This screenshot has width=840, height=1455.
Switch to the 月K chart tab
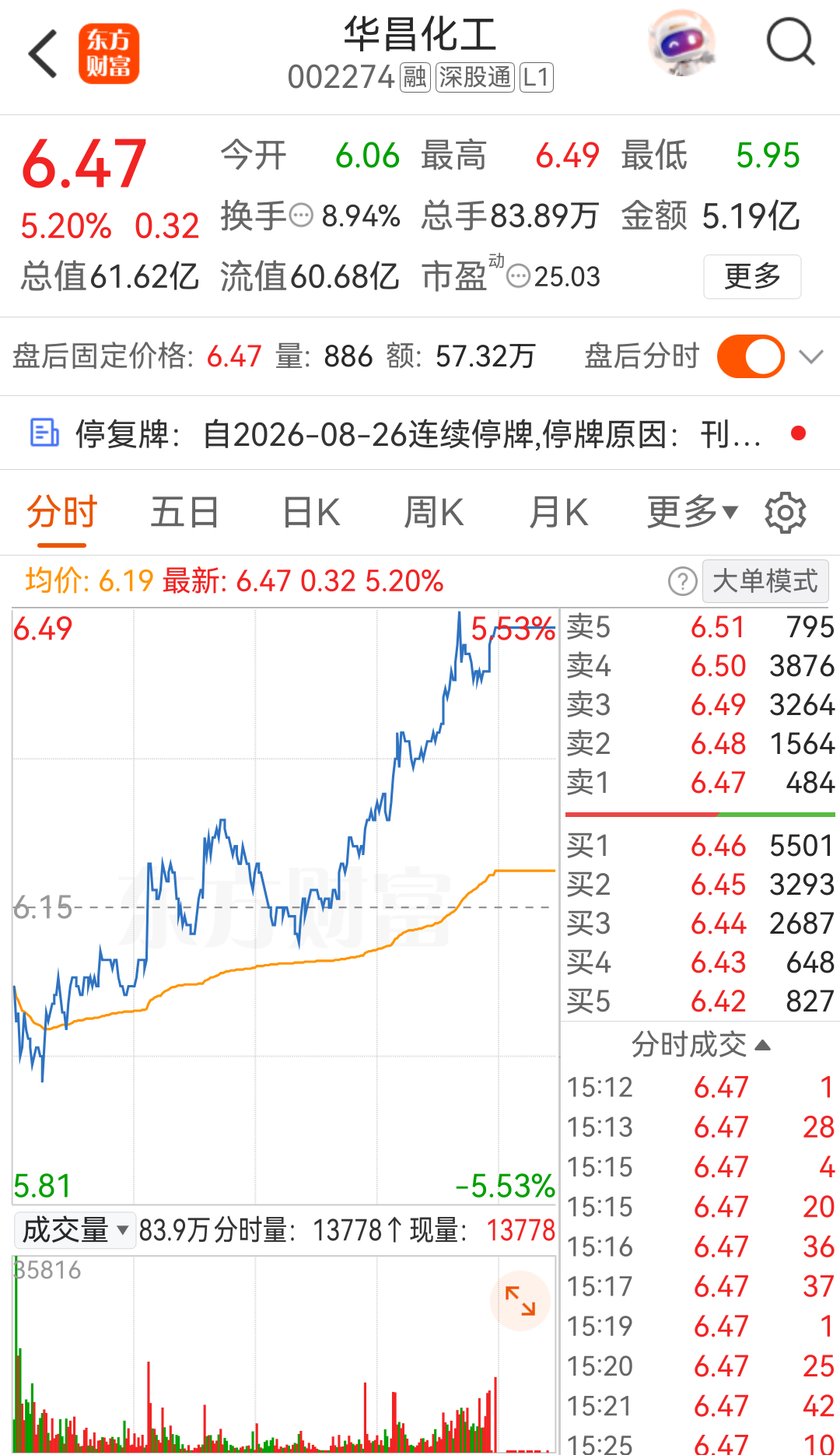tap(558, 513)
